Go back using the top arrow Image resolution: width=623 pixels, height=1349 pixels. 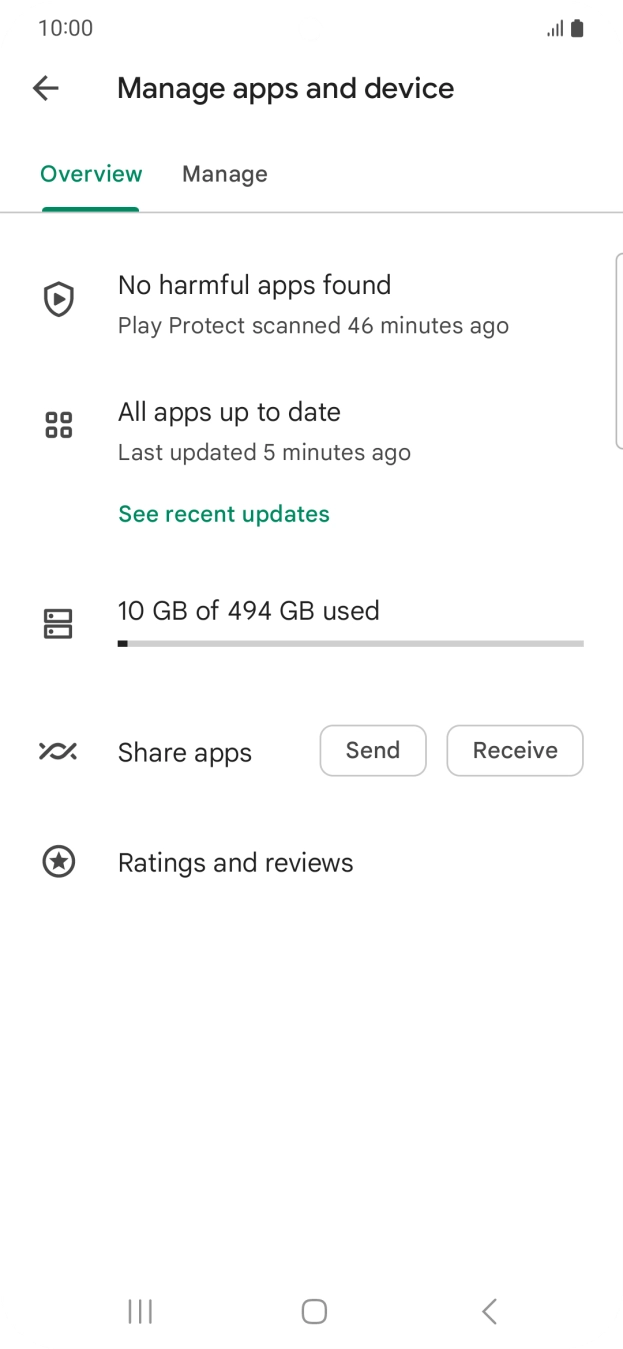[x=46, y=88]
